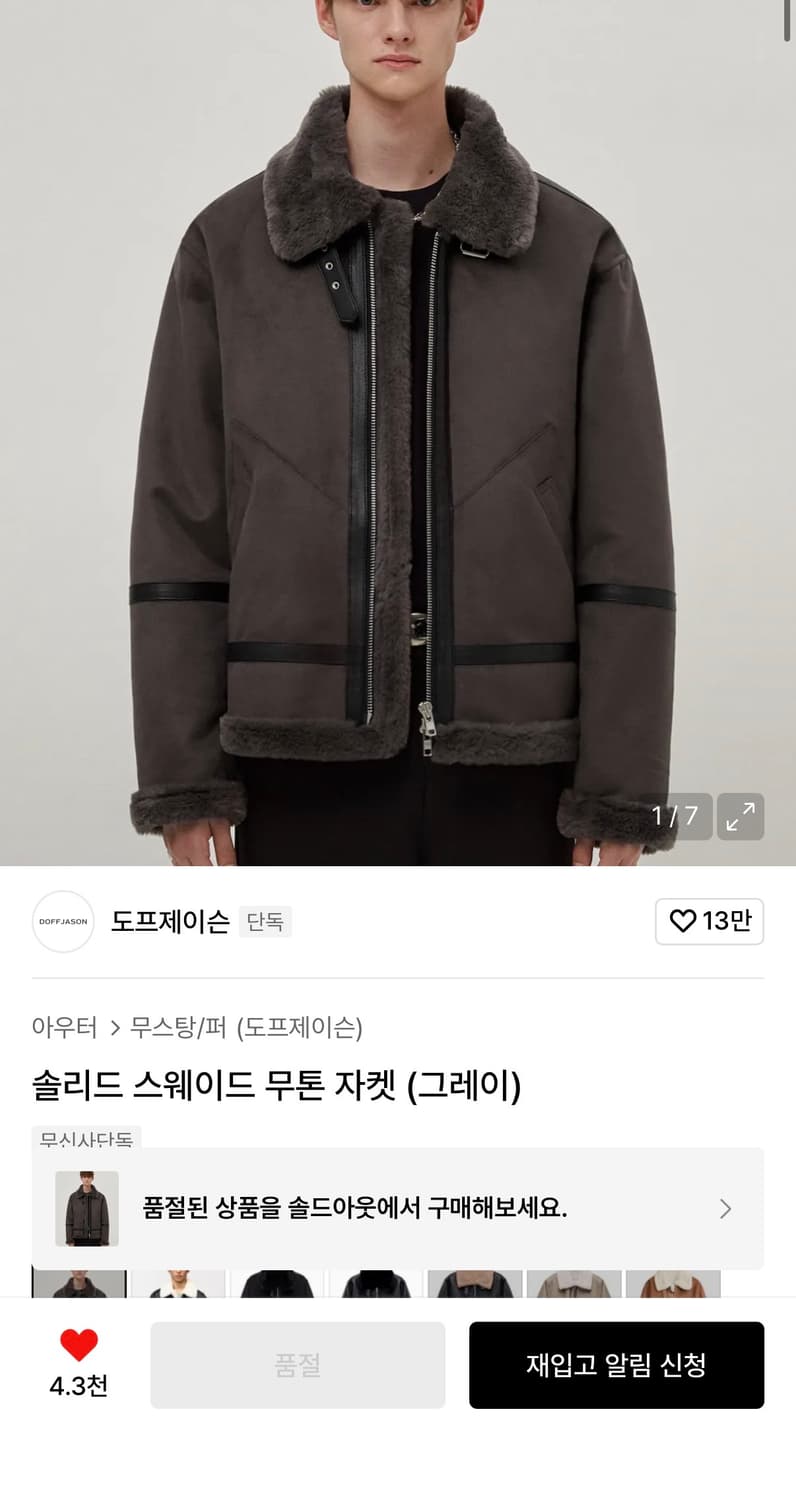
Task: Tap the 단독 badge next to brand name
Action: (265, 921)
